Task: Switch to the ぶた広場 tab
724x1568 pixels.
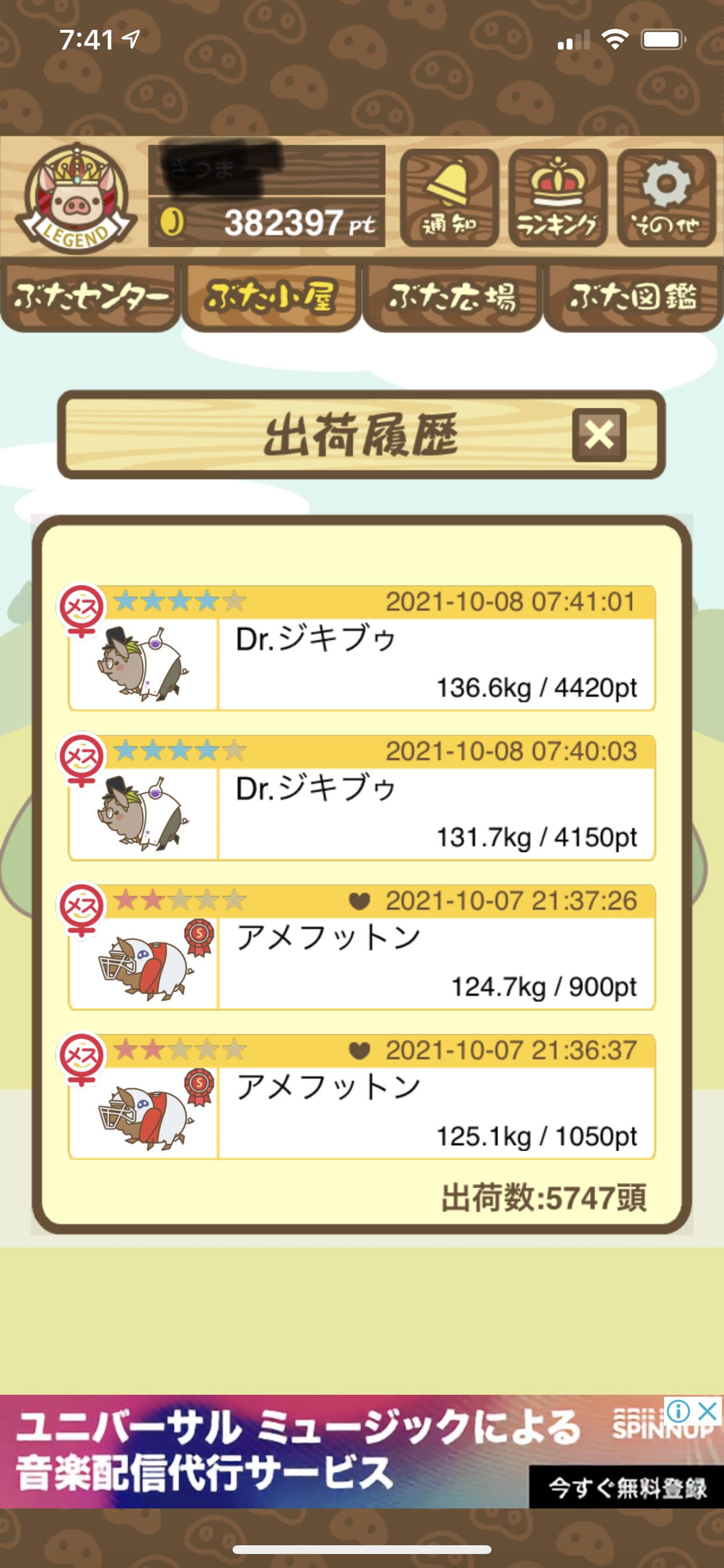Action: [x=452, y=297]
